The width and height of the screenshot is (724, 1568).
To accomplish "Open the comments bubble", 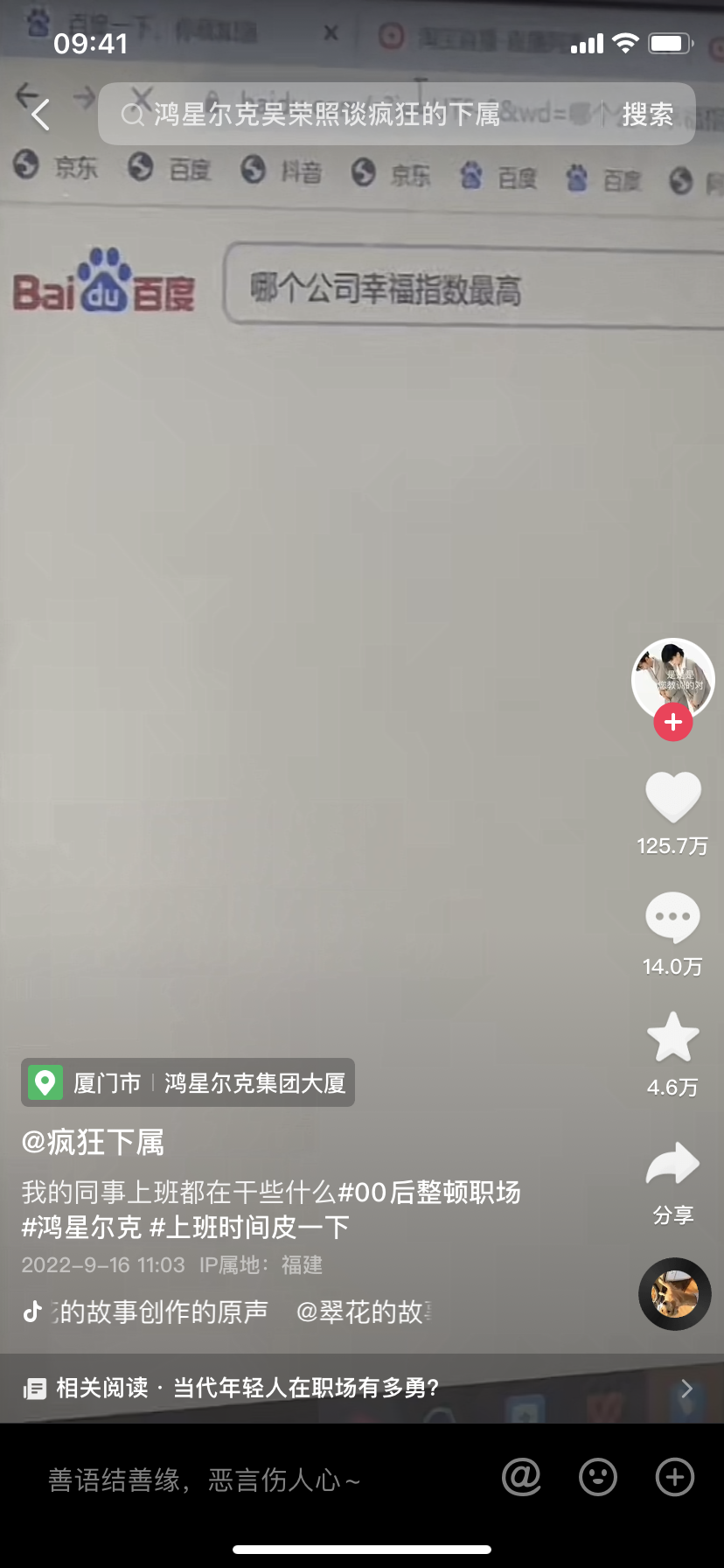I will point(672,917).
